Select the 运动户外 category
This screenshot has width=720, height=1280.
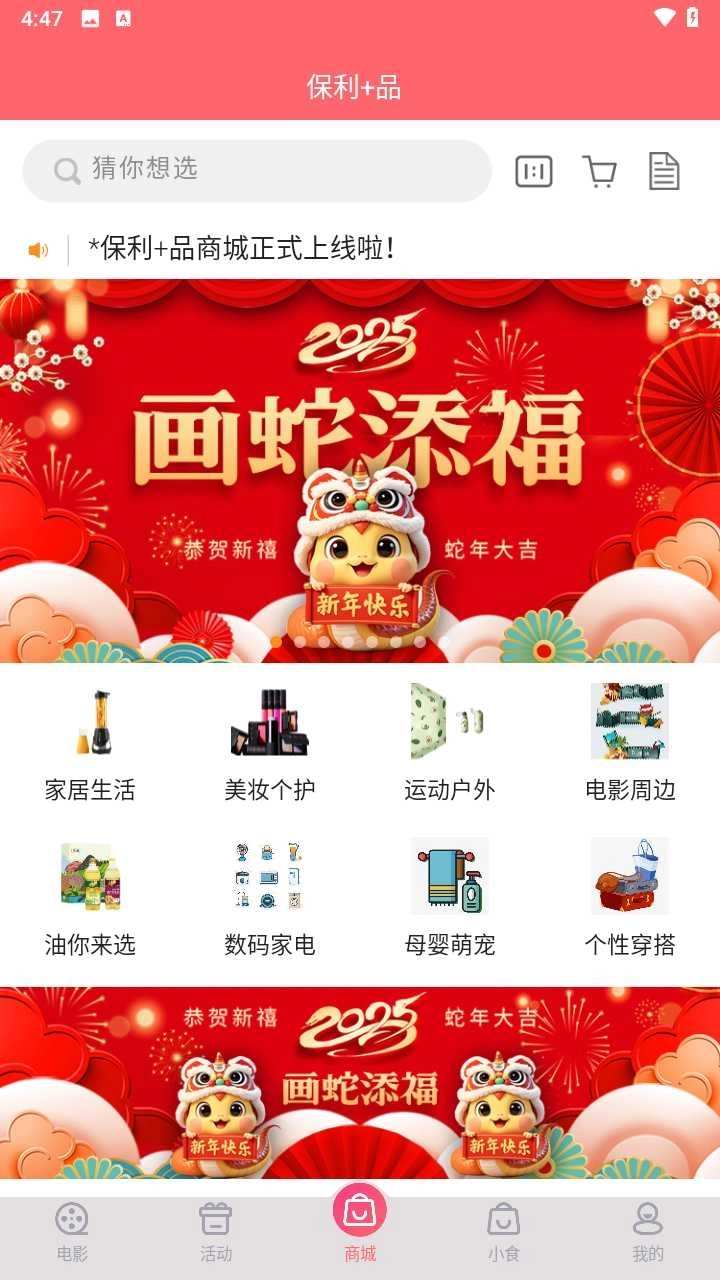click(x=450, y=742)
